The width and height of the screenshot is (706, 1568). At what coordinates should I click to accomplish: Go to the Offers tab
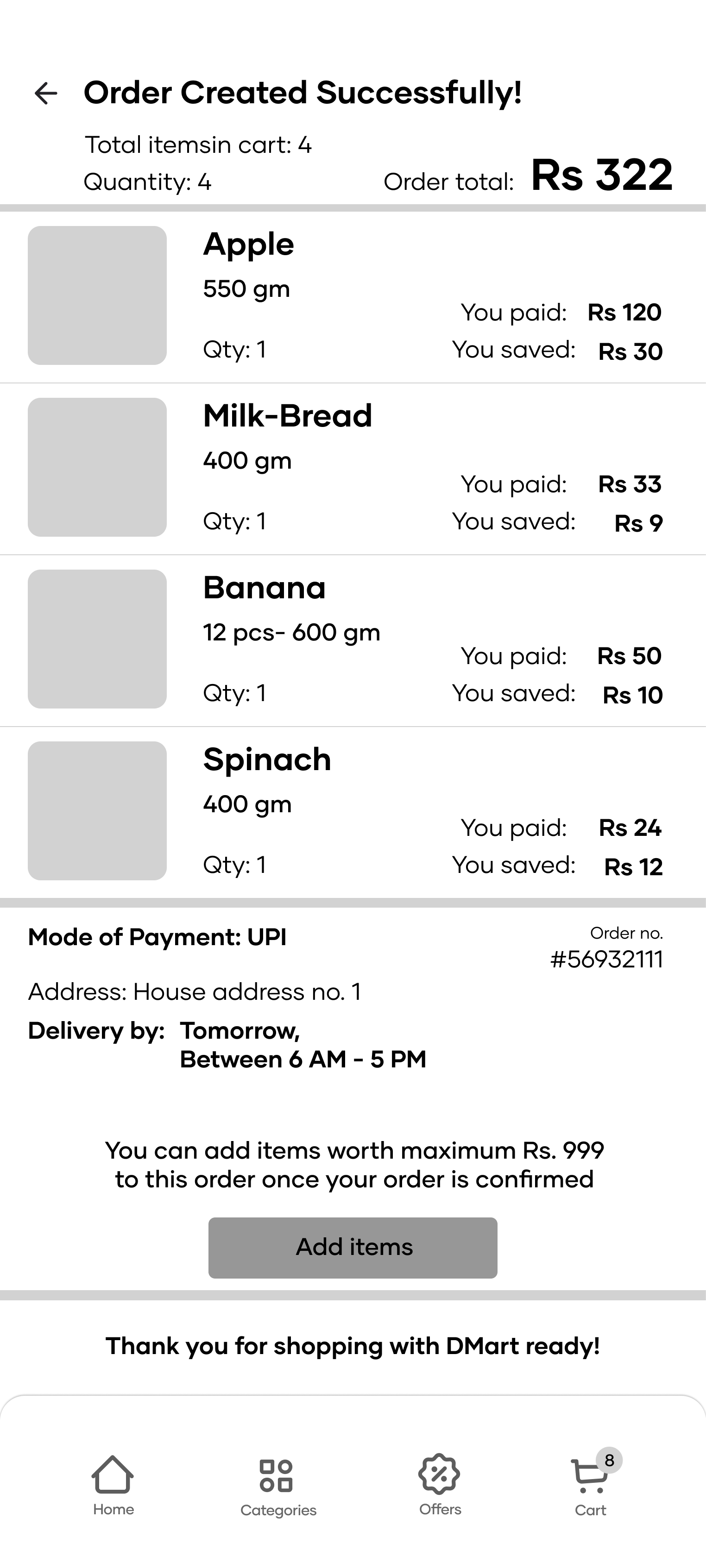coord(440,1485)
